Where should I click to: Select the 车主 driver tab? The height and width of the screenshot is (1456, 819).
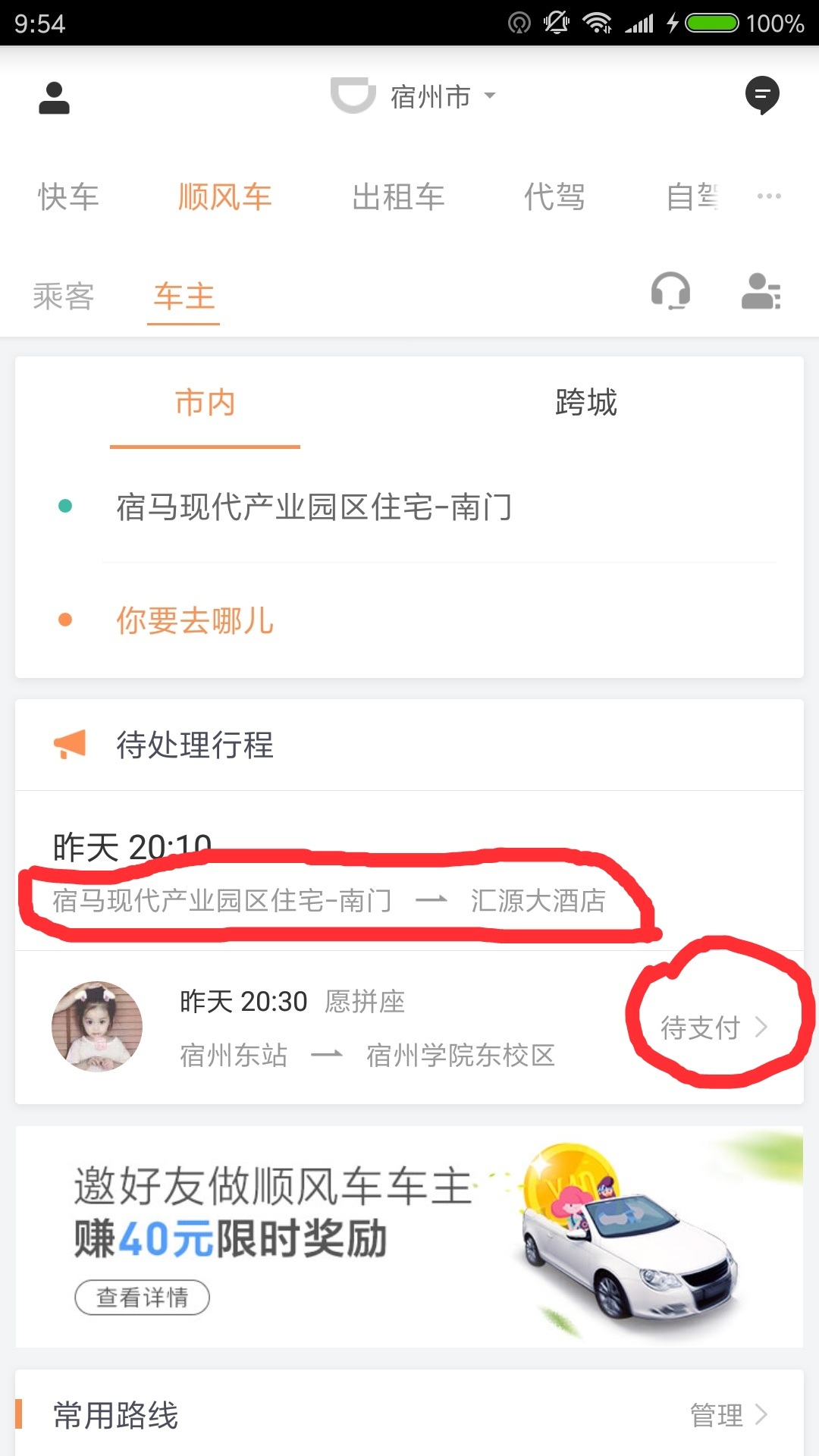184,296
